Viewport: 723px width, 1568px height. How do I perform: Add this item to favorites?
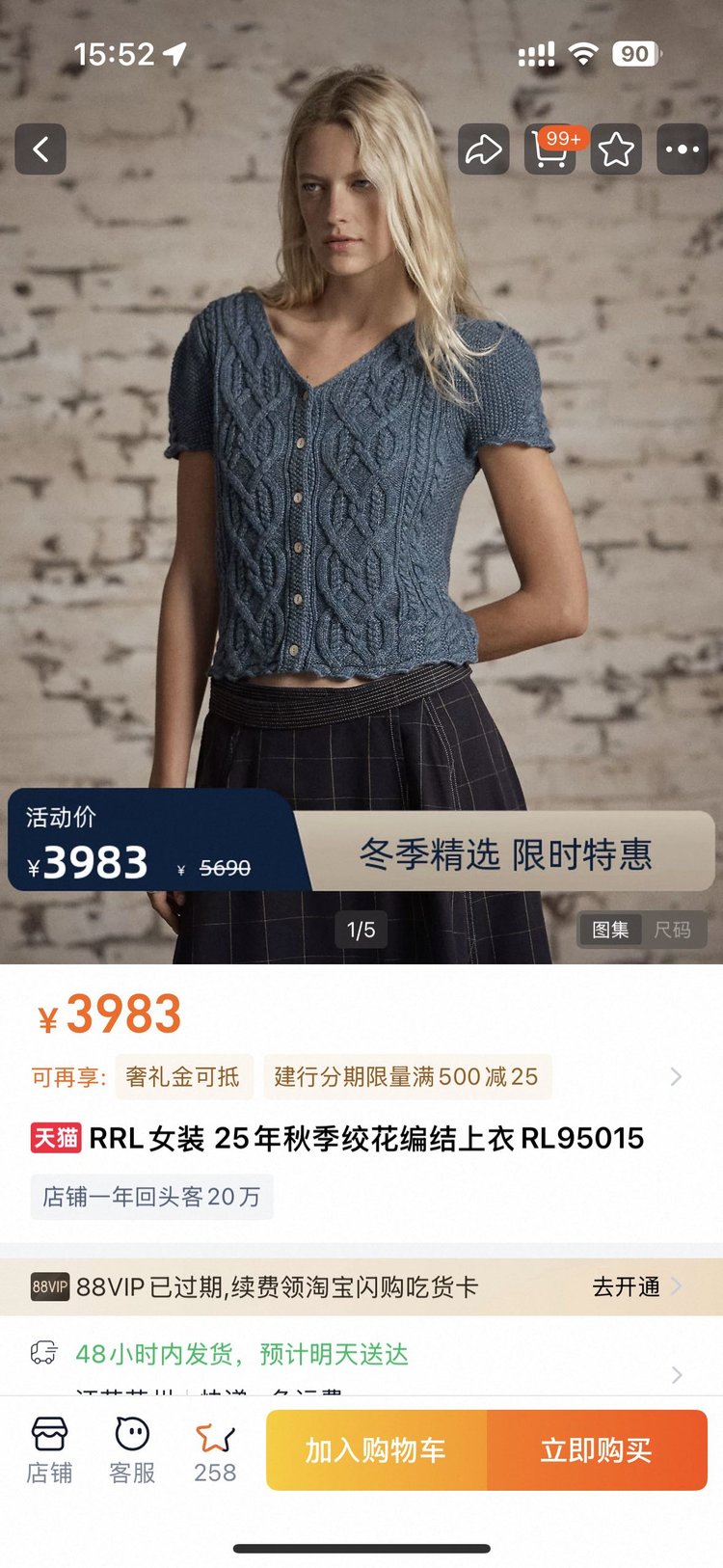point(616,149)
